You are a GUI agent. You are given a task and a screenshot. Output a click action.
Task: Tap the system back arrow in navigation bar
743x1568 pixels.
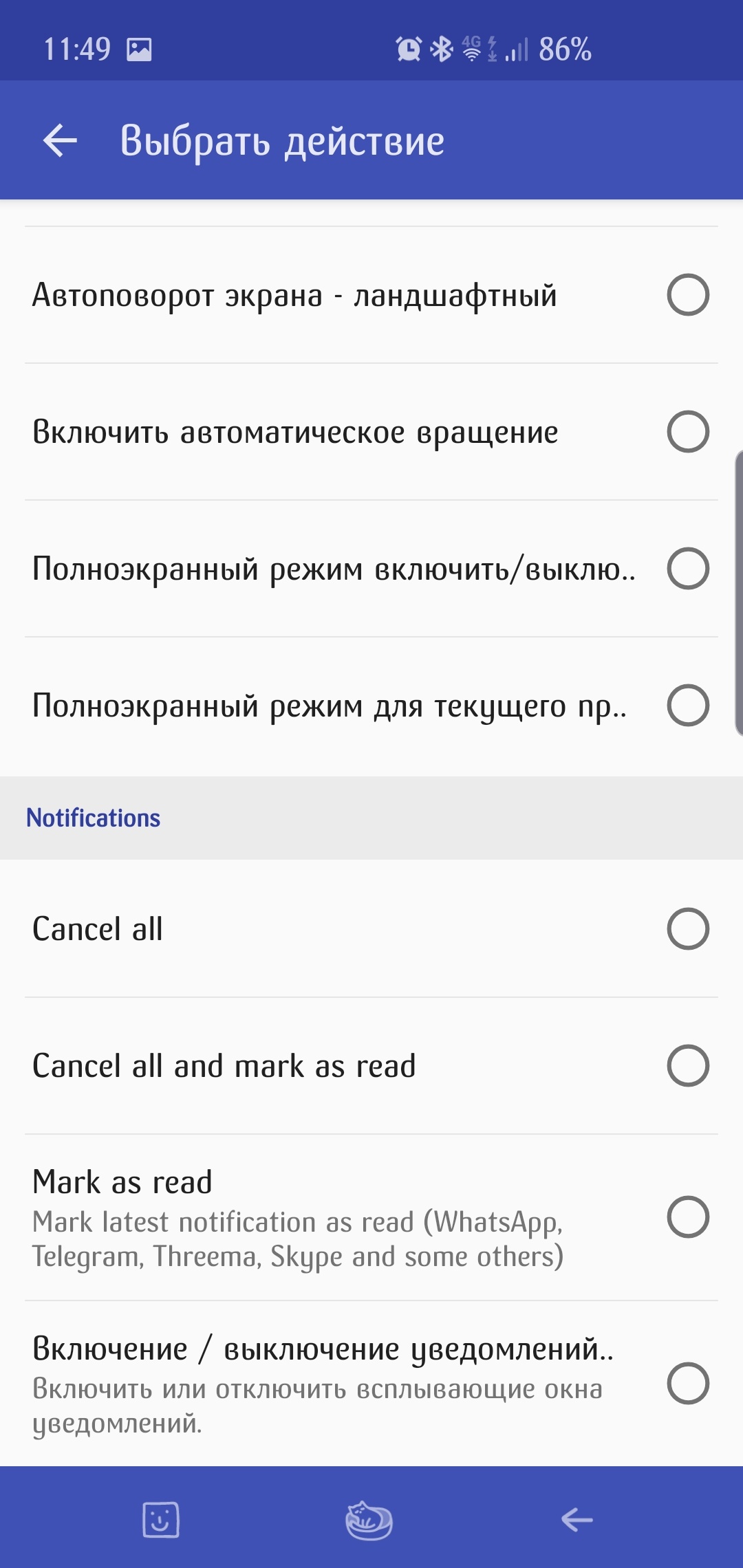[577, 1520]
